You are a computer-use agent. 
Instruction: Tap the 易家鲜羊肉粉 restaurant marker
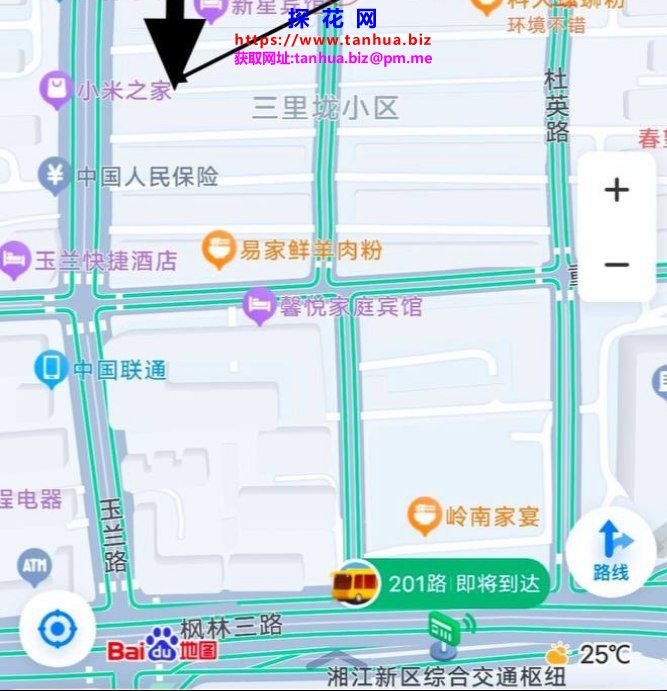(218, 249)
